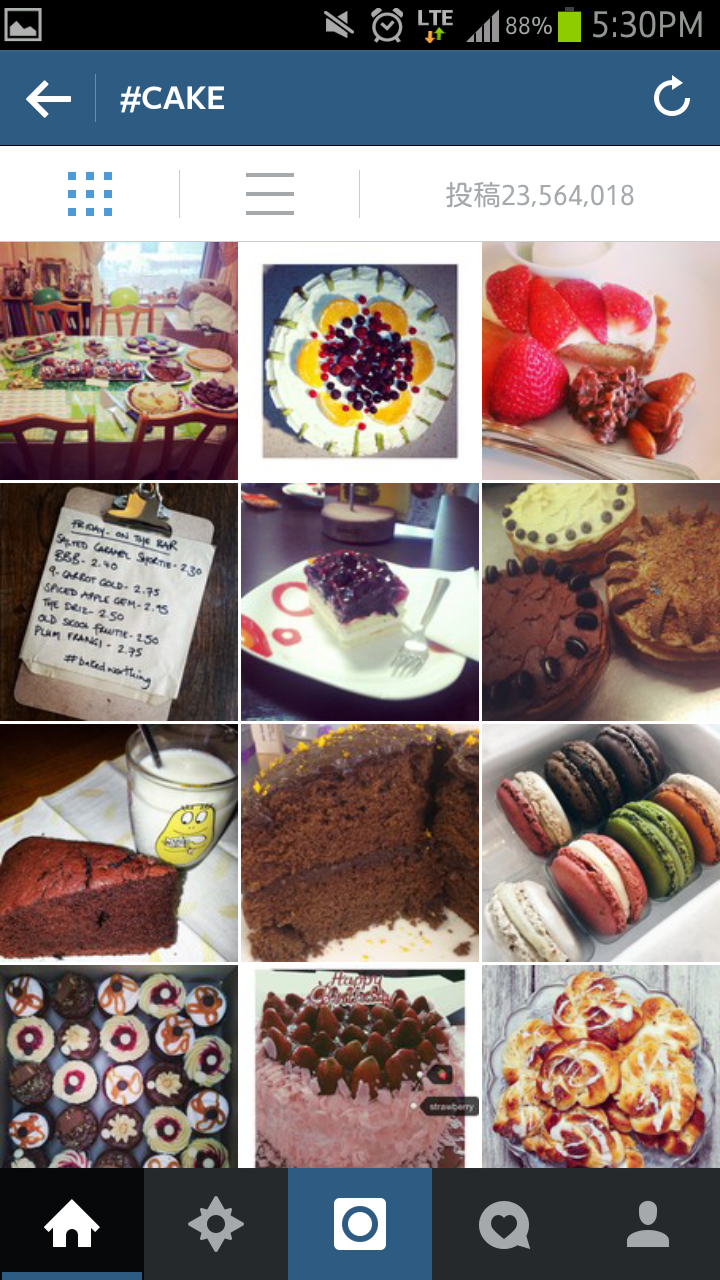Switch to the list view
Viewport: 720px width, 1280px height.
pyautogui.click(x=270, y=194)
